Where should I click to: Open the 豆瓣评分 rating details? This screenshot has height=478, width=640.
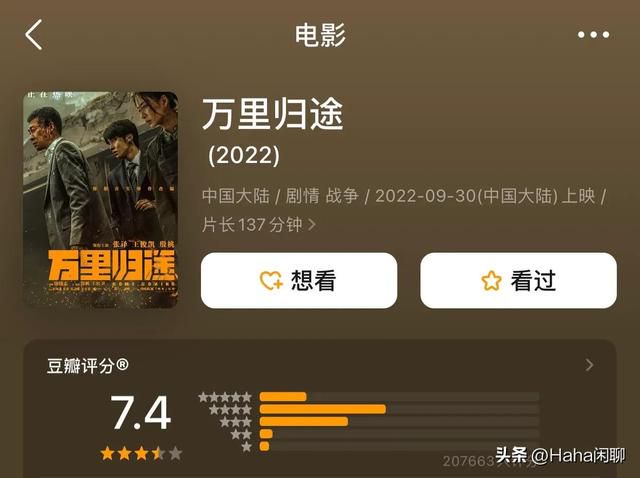tap(589, 365)
